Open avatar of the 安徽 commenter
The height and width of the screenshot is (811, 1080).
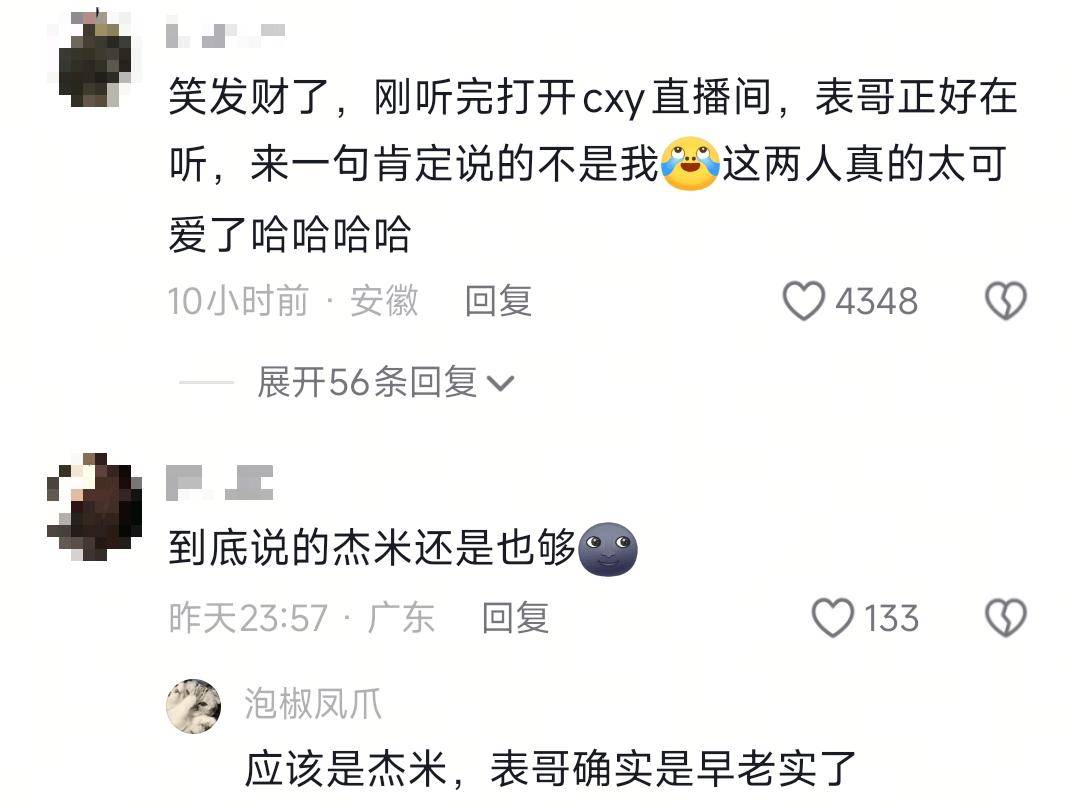[x=94, y=58]
